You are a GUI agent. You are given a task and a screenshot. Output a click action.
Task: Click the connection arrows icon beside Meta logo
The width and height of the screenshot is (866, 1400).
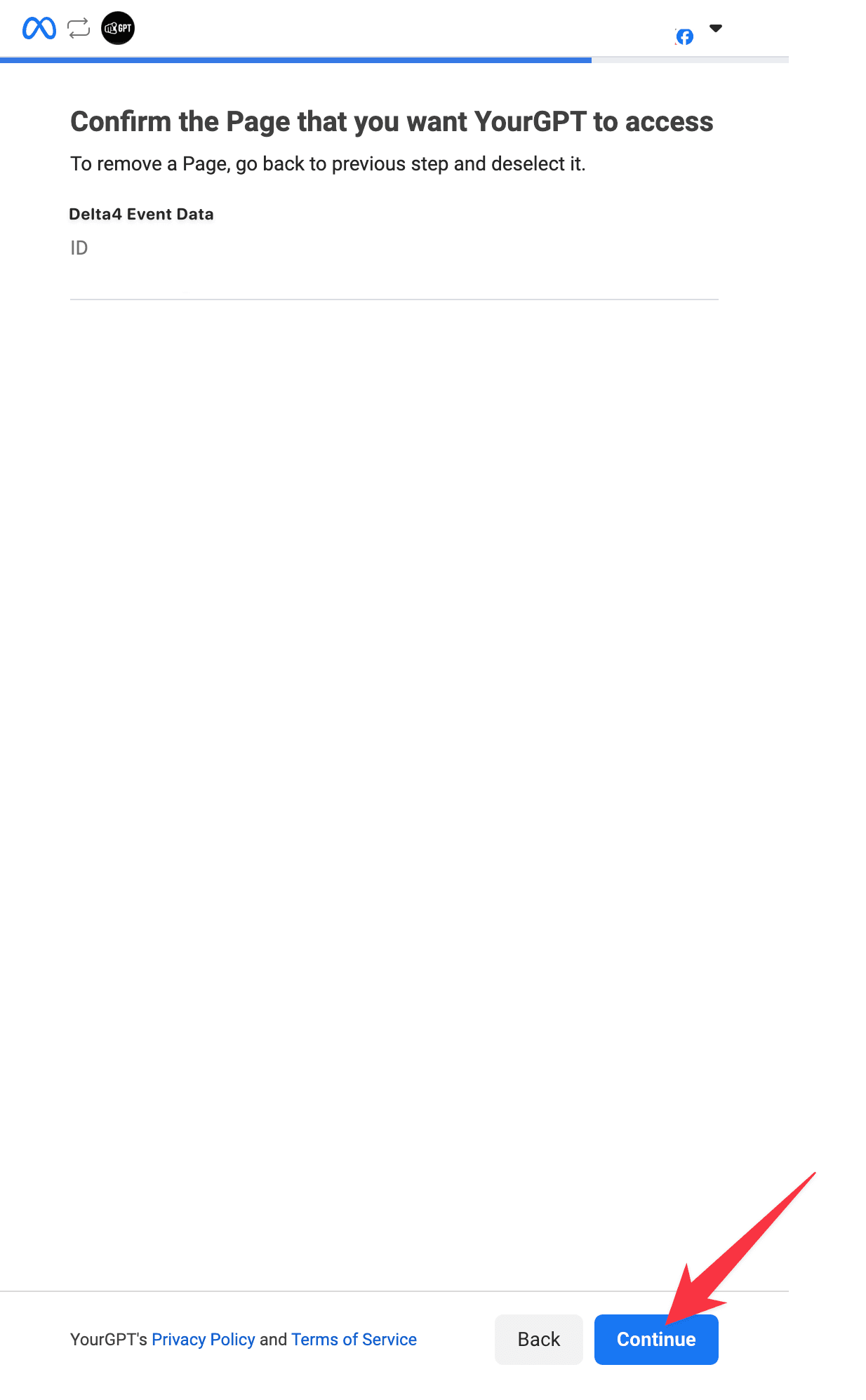click(x=79, y=28)
